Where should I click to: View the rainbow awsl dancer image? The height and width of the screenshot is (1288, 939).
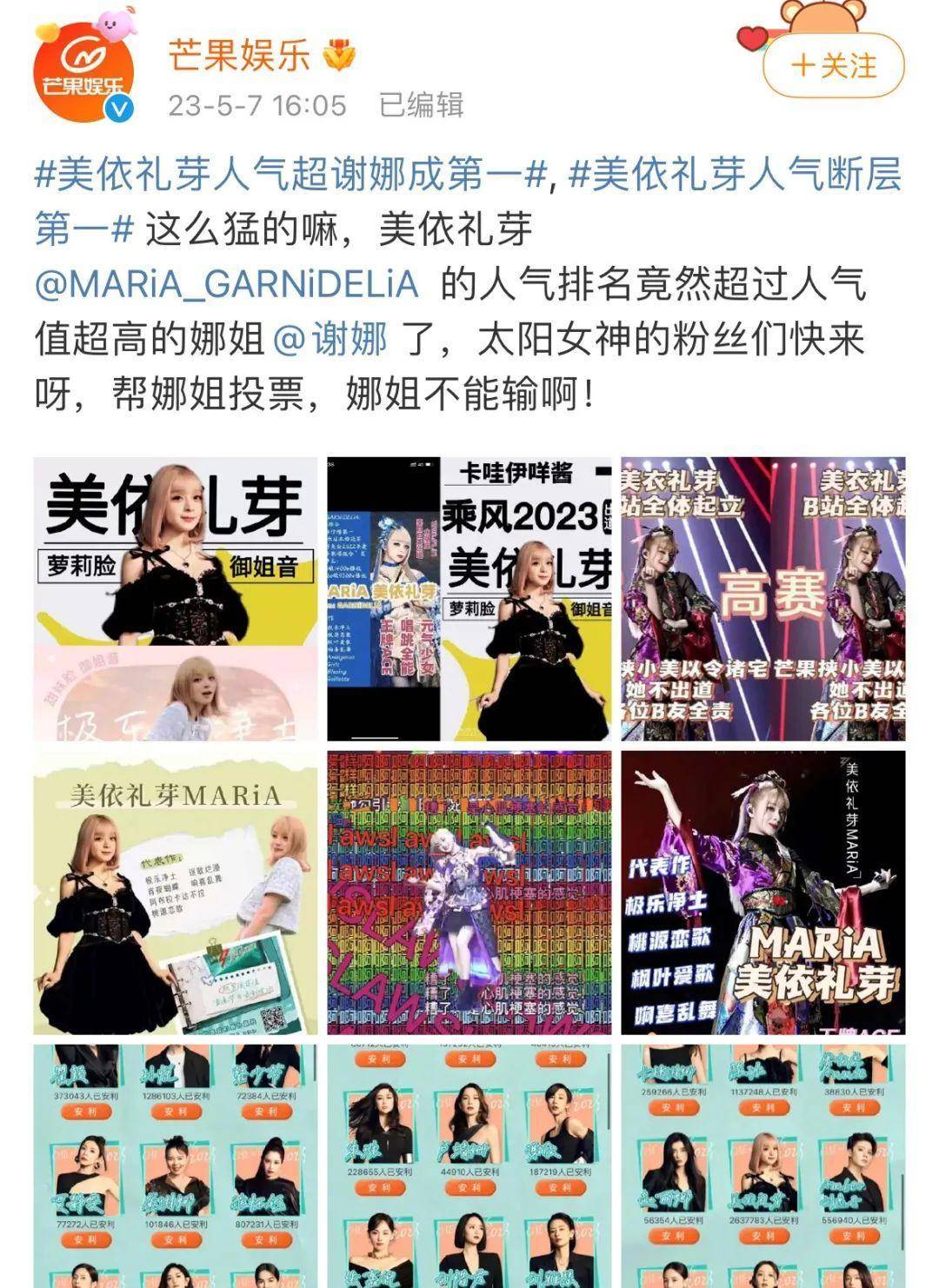click(x=469, y=893)
